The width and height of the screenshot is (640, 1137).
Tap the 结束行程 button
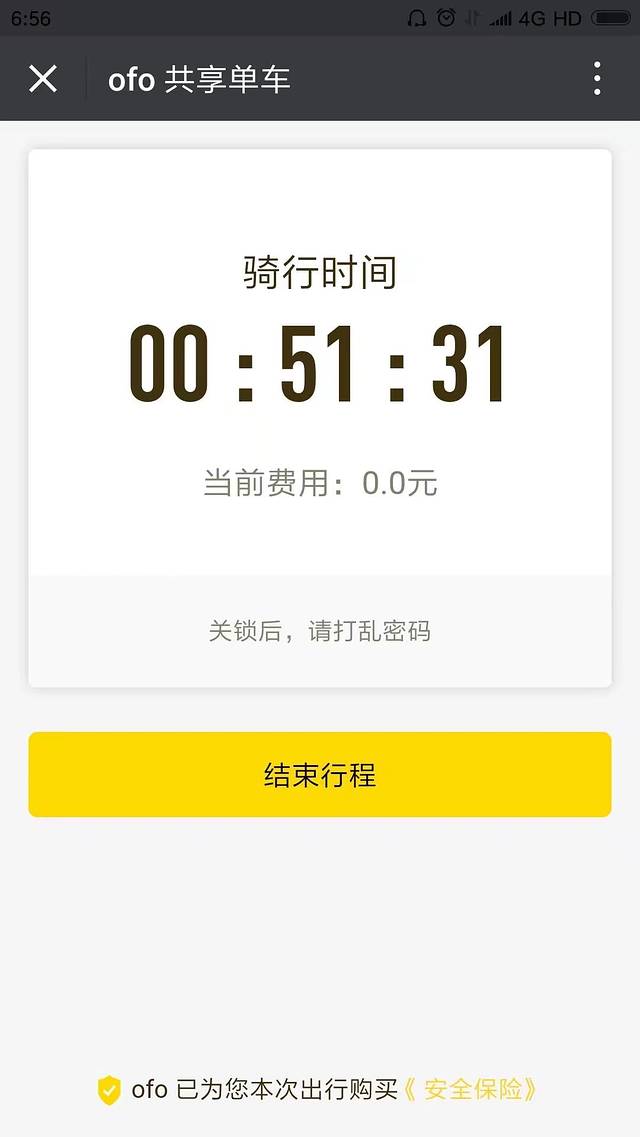coord(319,774)
